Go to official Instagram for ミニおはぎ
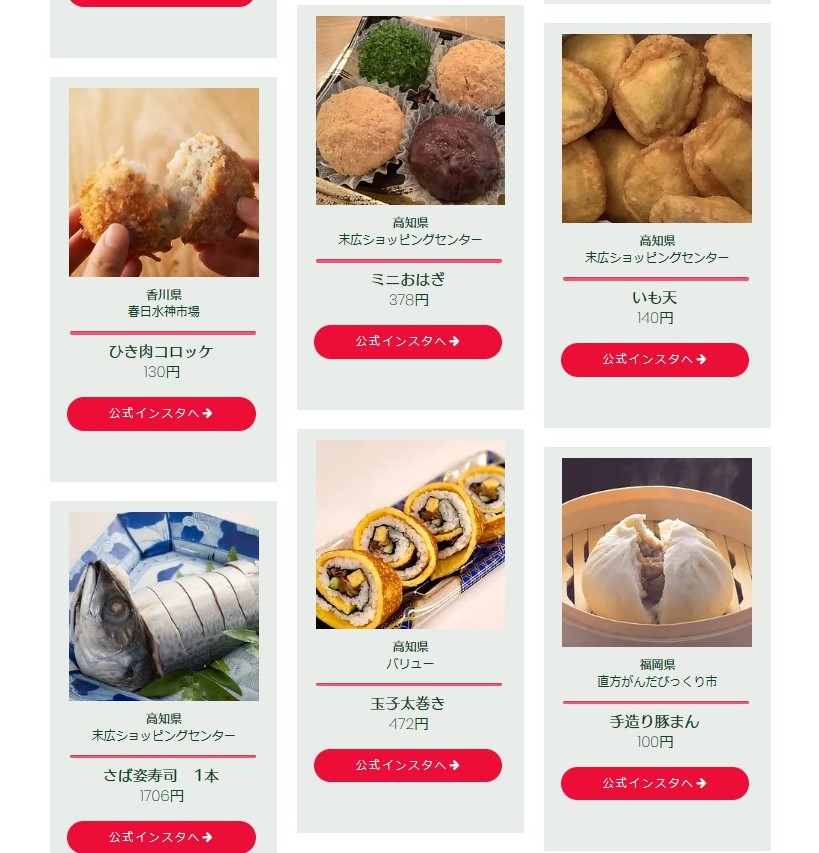The width and height of the screenshot is (819, 853). click(408, 342)
